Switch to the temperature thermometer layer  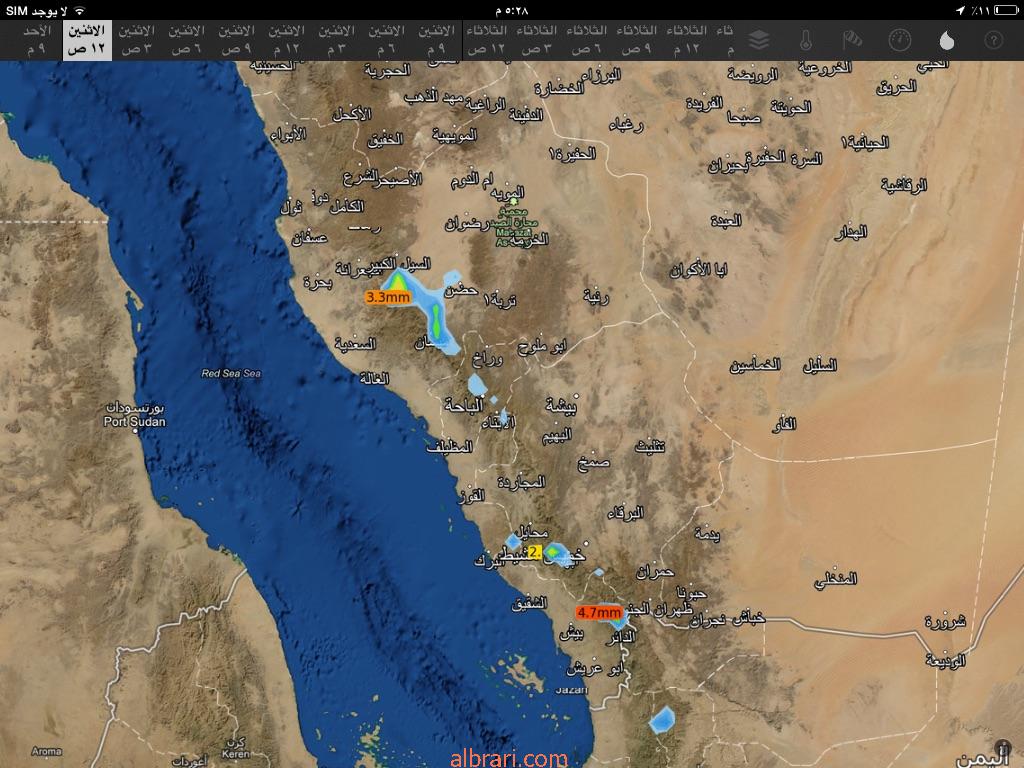(x=806, y=40)
